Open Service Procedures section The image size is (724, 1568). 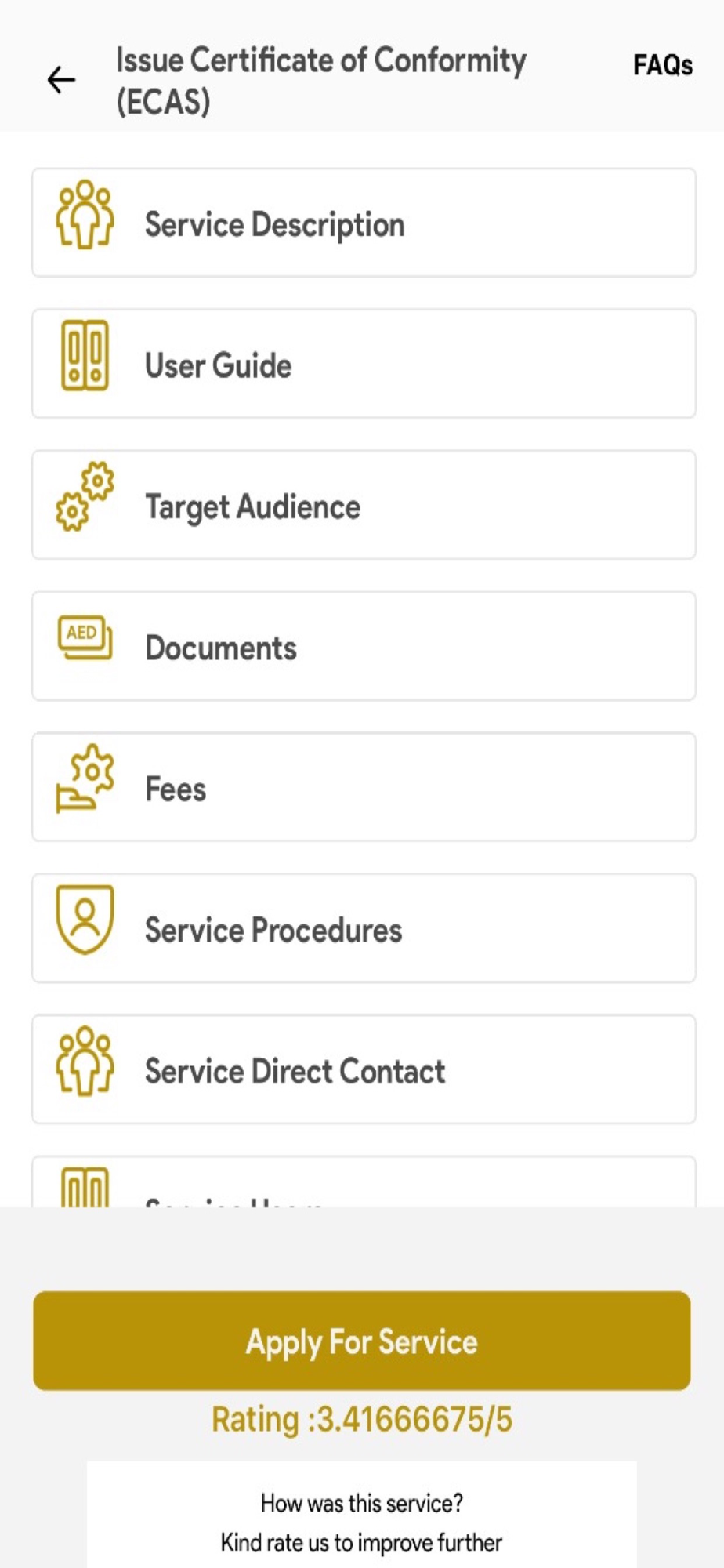coord(364,928)
